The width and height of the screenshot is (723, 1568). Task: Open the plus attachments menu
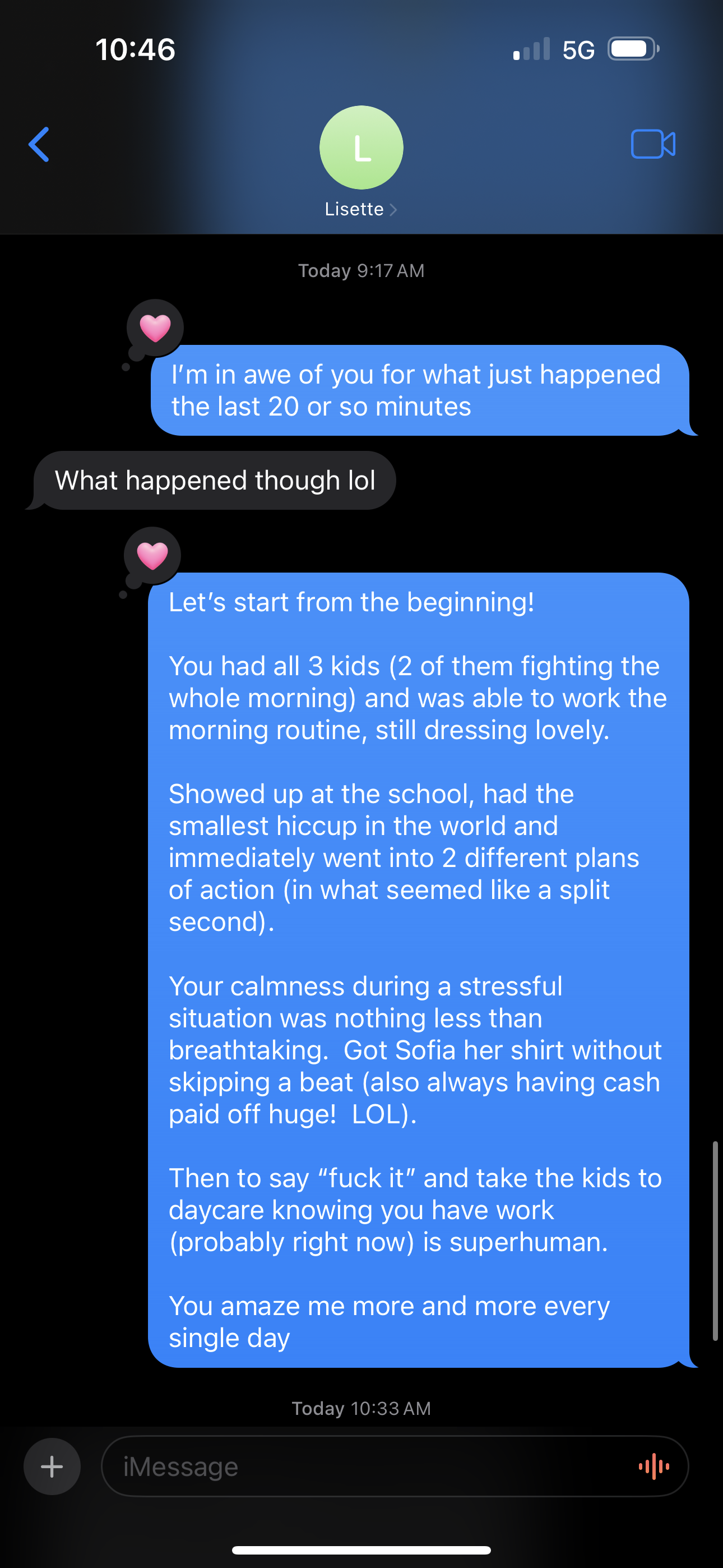52,1466
